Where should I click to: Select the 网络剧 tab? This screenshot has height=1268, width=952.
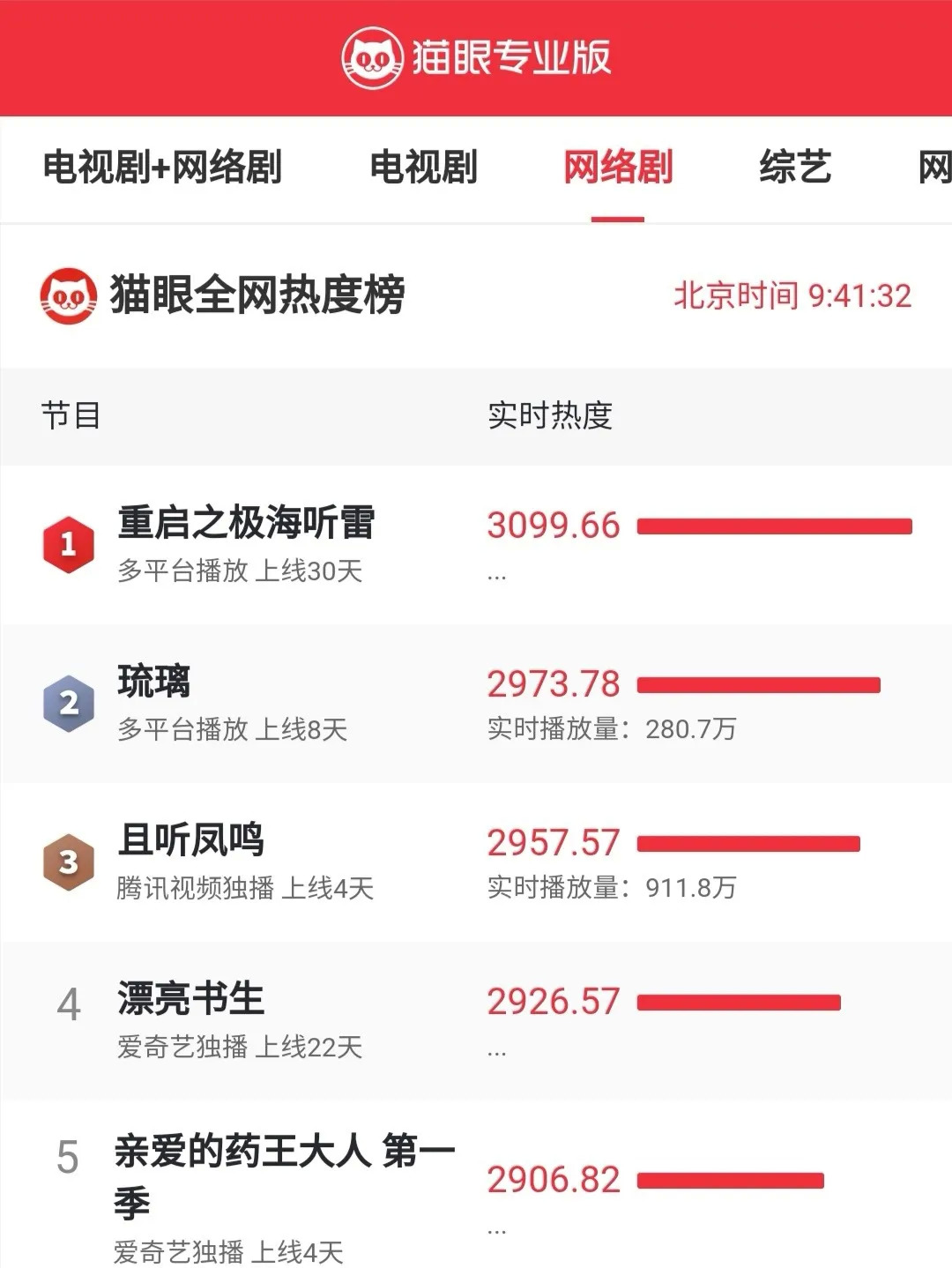point(618,168)
